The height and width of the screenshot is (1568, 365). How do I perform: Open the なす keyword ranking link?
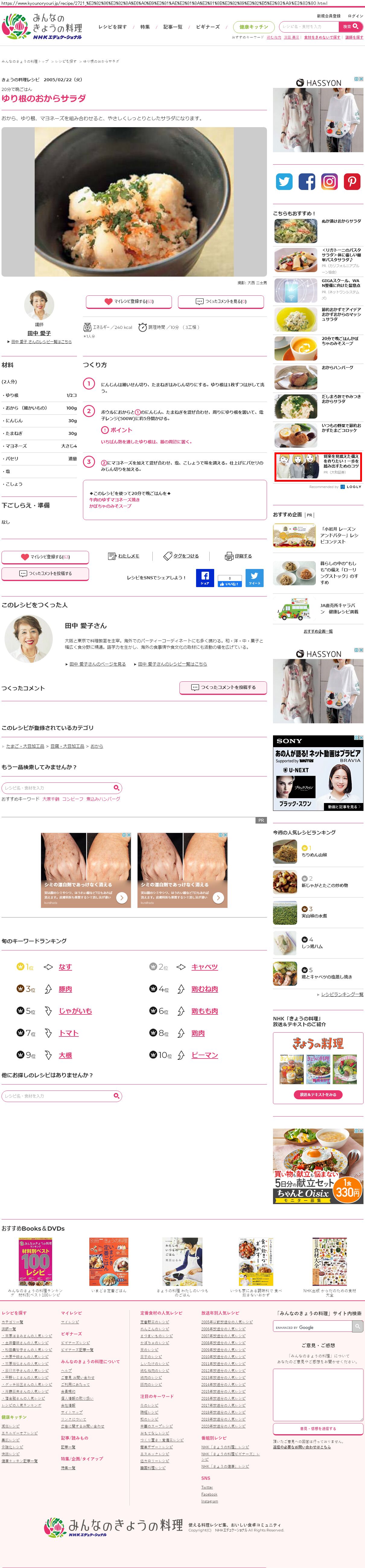[65, 967]
